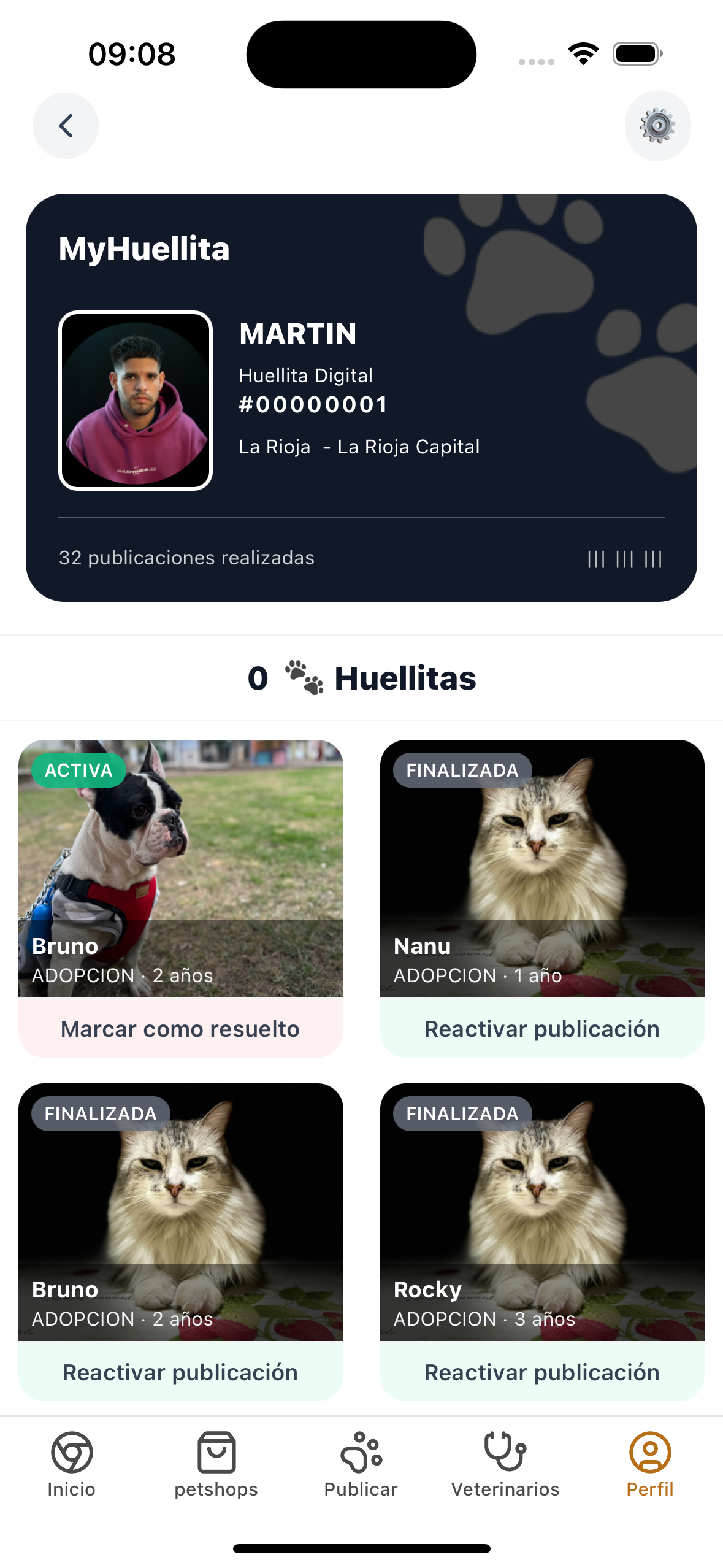The image size is (723, 1568).
Task: Tap the ID number #00000001
Action: (313, 404)
